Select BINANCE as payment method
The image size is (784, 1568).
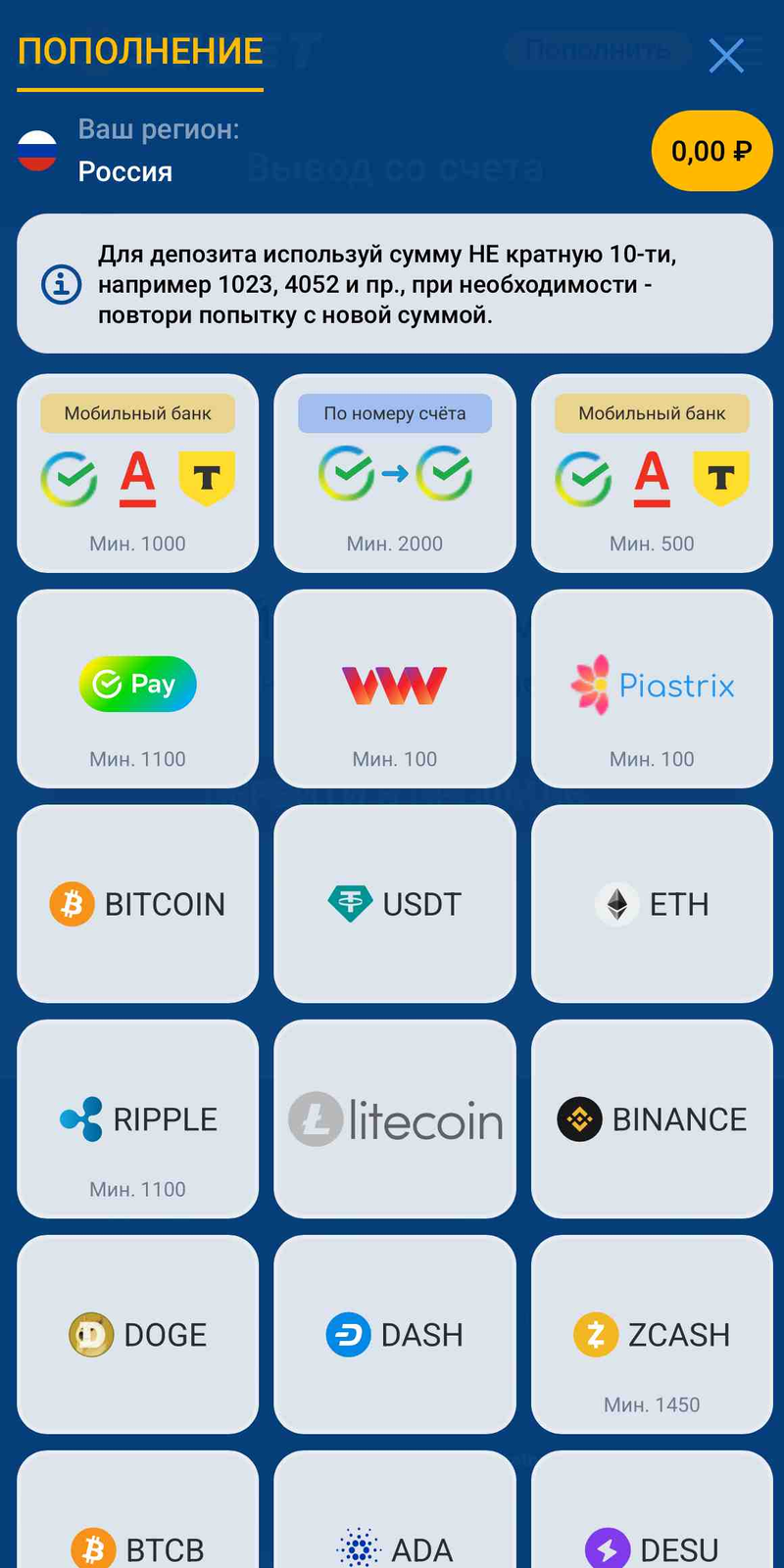pos(652,1119)
